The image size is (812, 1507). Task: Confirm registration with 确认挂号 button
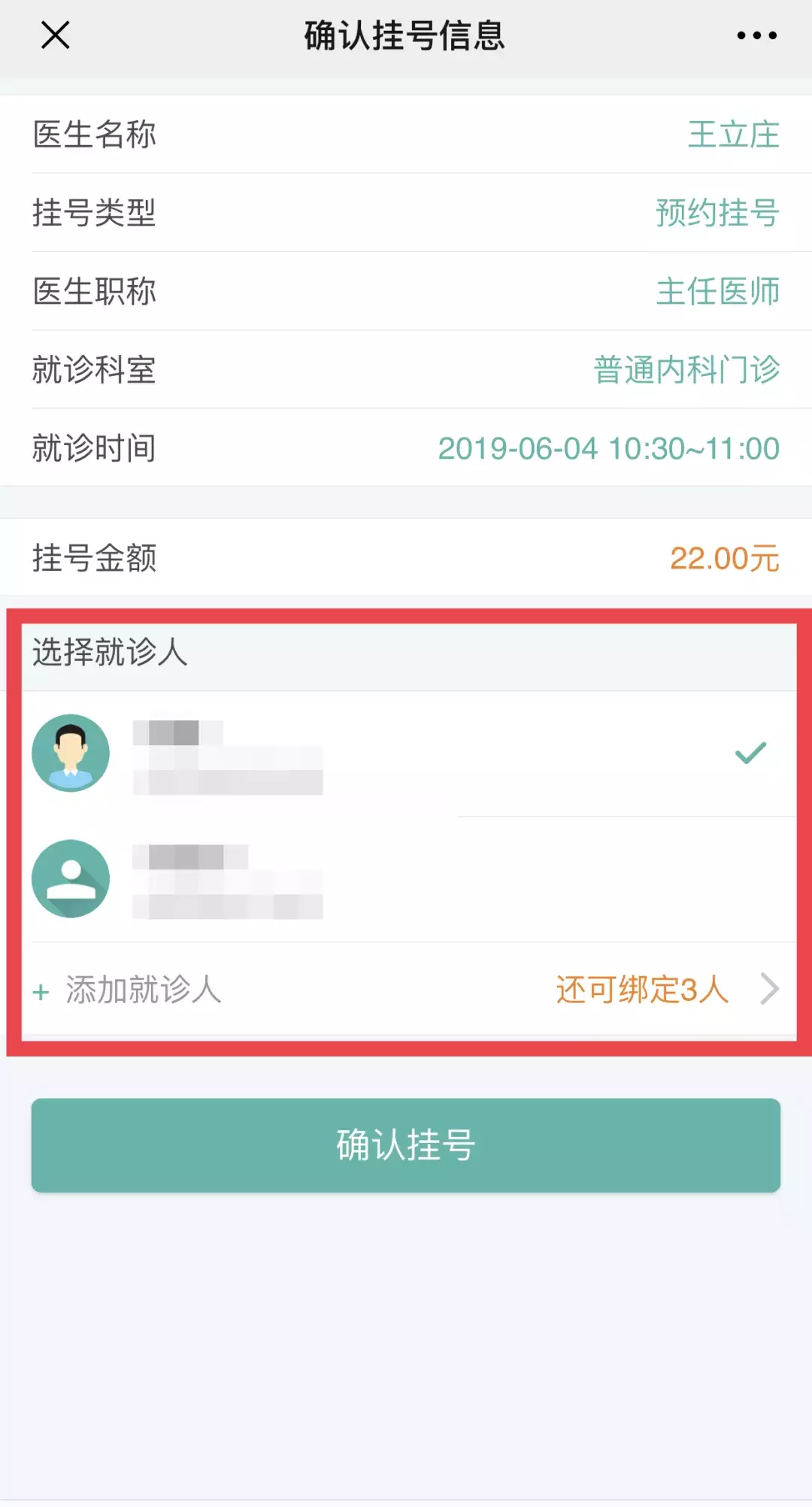point(406,1145)
